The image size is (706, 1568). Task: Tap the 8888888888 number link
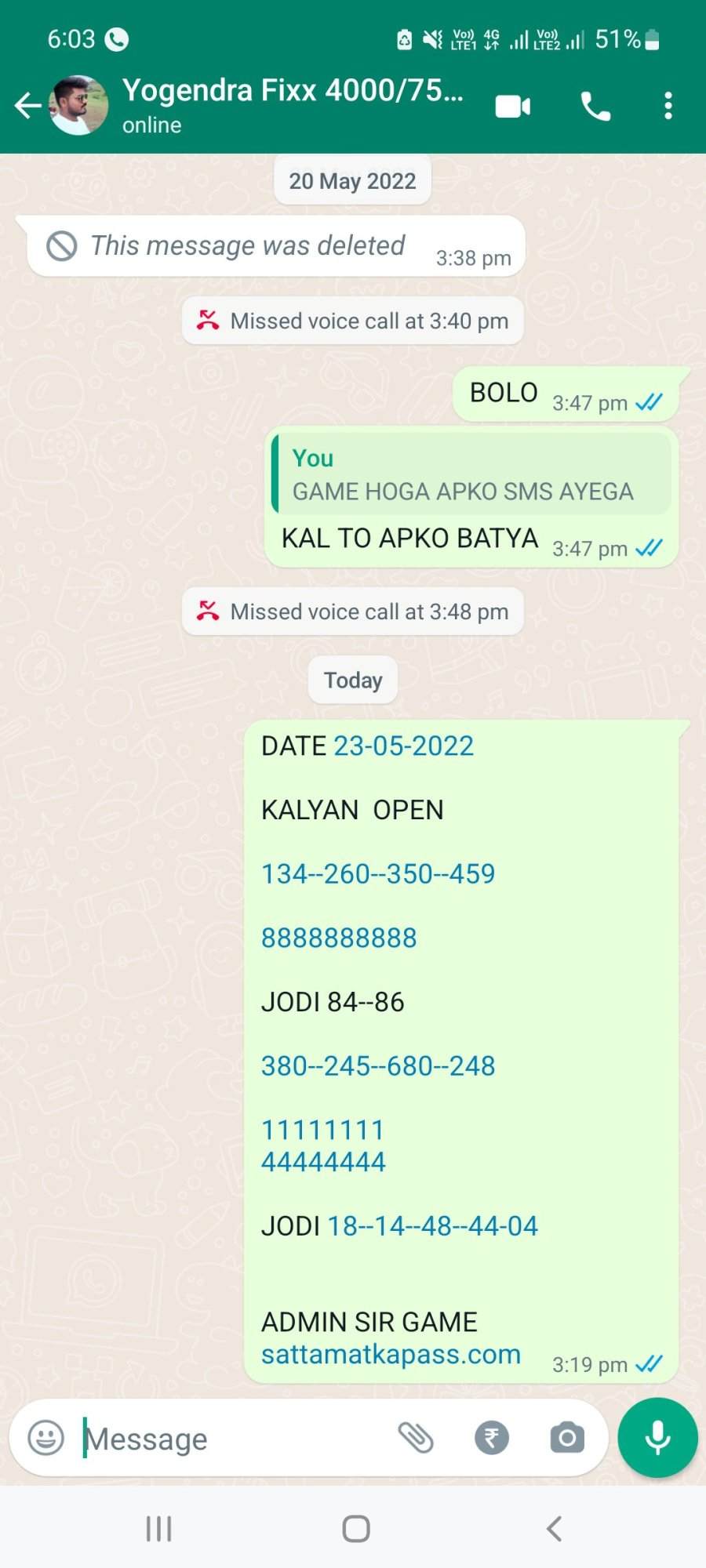339,938
